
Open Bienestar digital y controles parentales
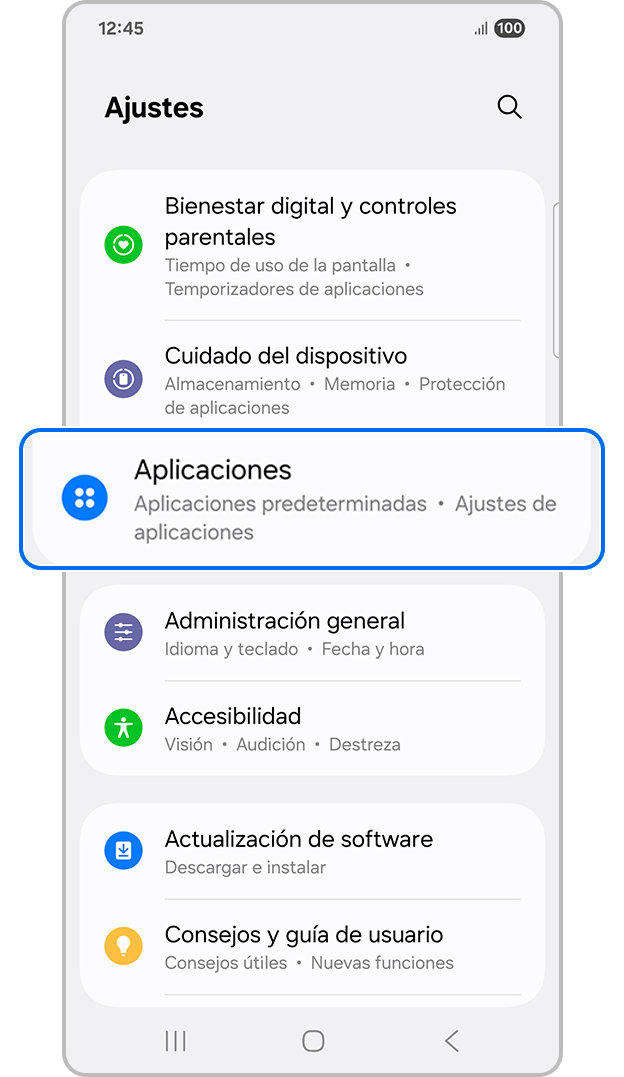(x=310, y=246)
